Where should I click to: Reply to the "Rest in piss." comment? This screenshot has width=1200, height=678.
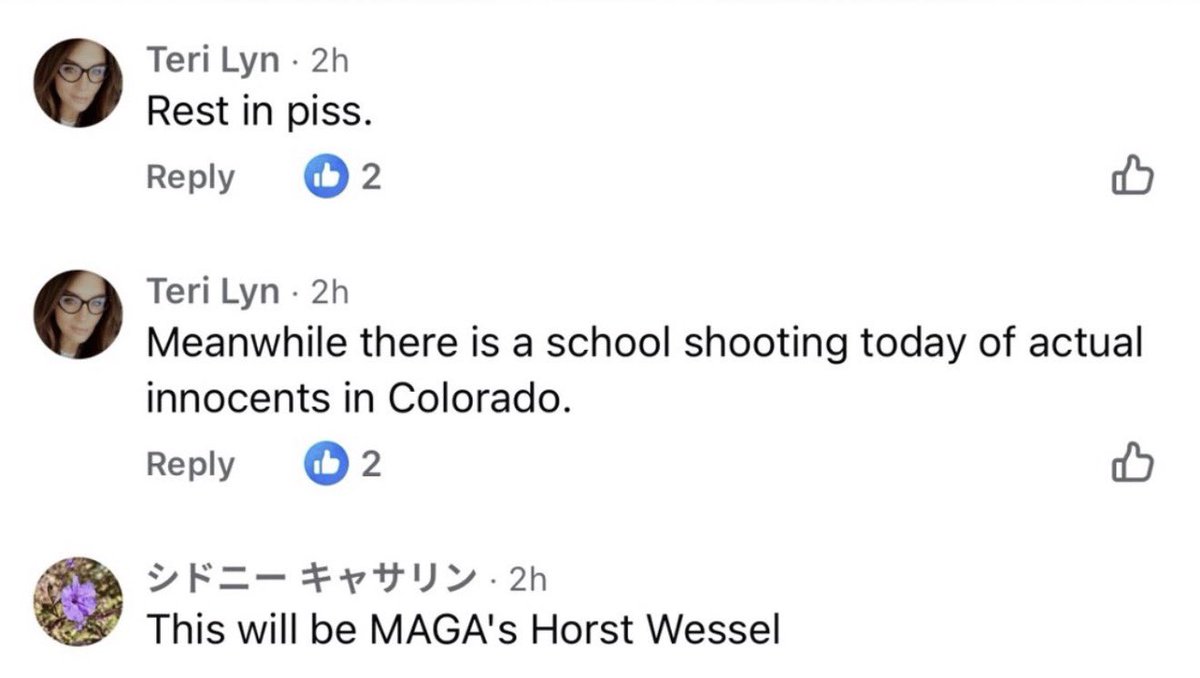(x=190, y=177)
